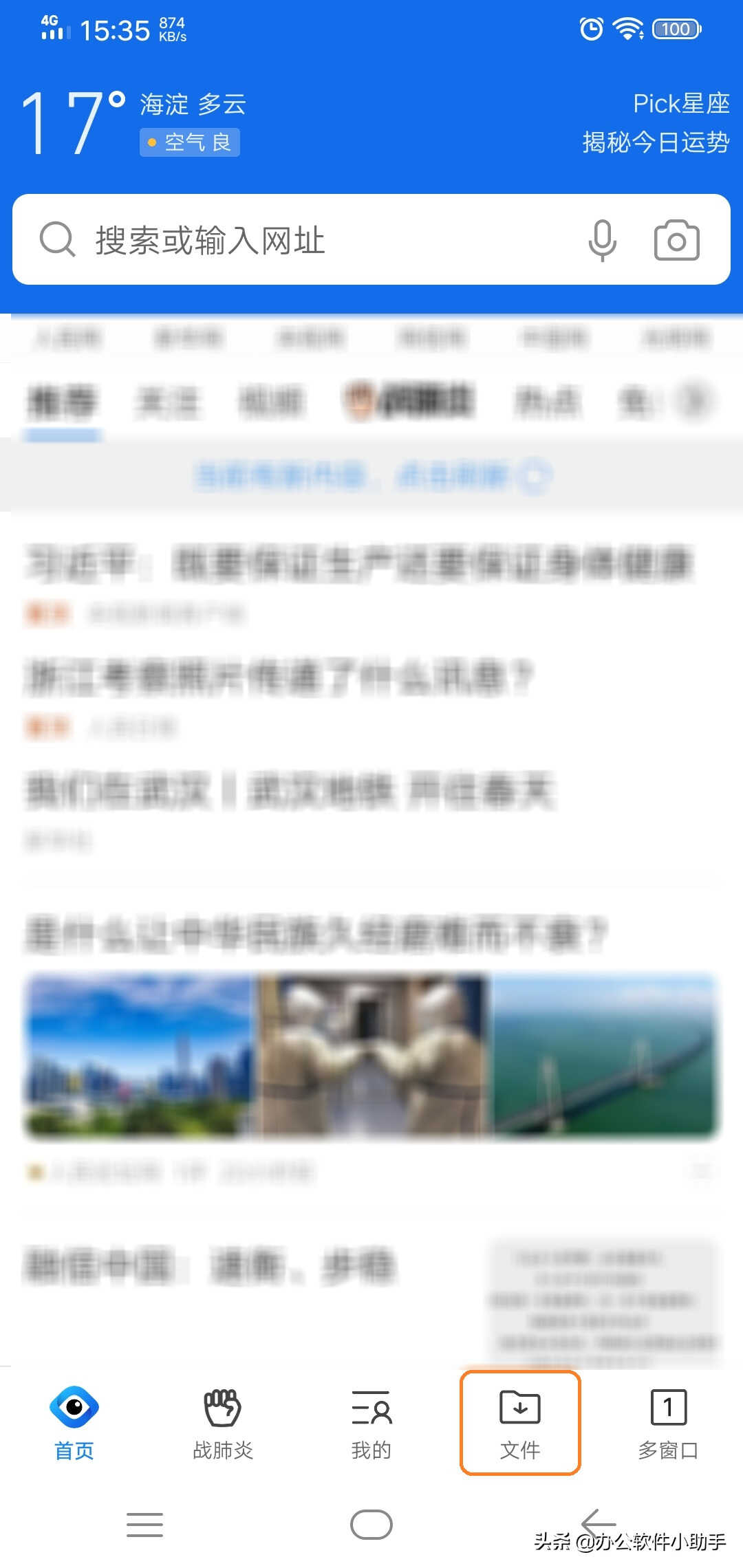Tap the system home button
Viewport: 743px width, 1568px height.
click(371, 1525)
